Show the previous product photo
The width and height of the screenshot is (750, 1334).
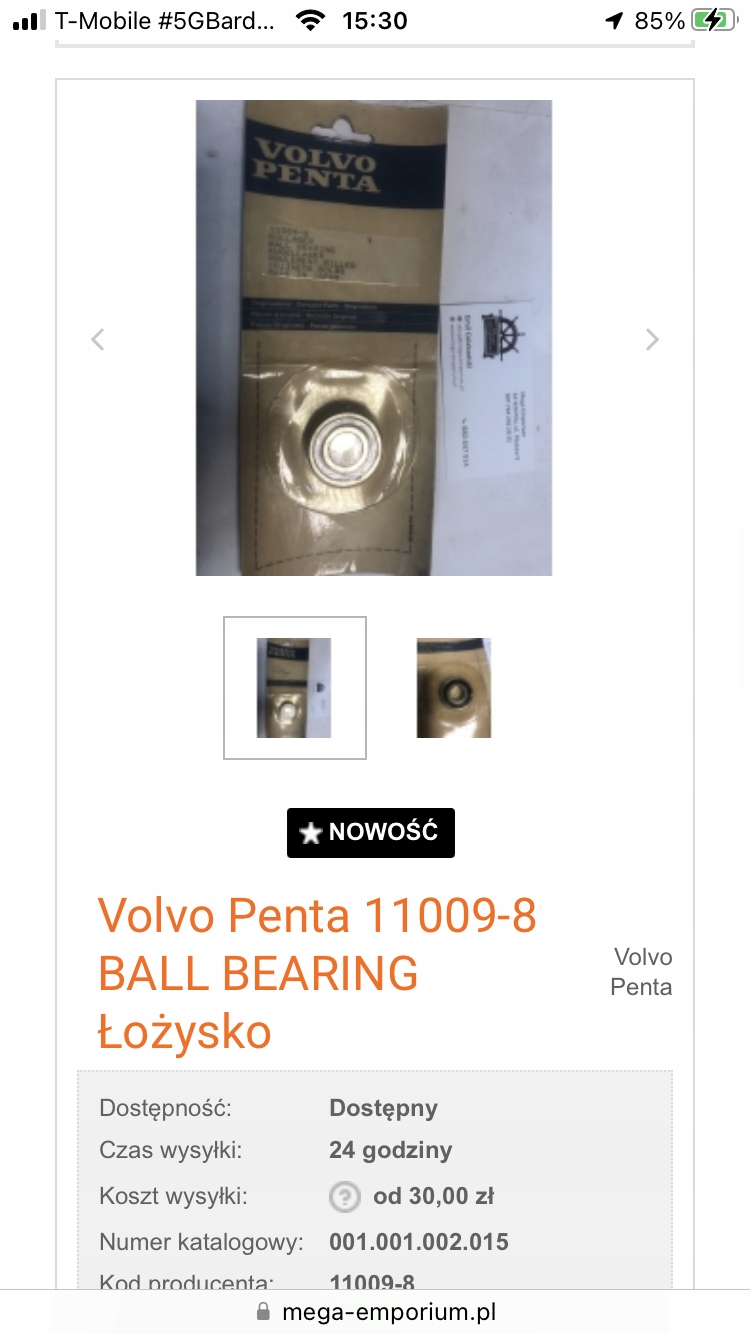[x=97, y=340]
